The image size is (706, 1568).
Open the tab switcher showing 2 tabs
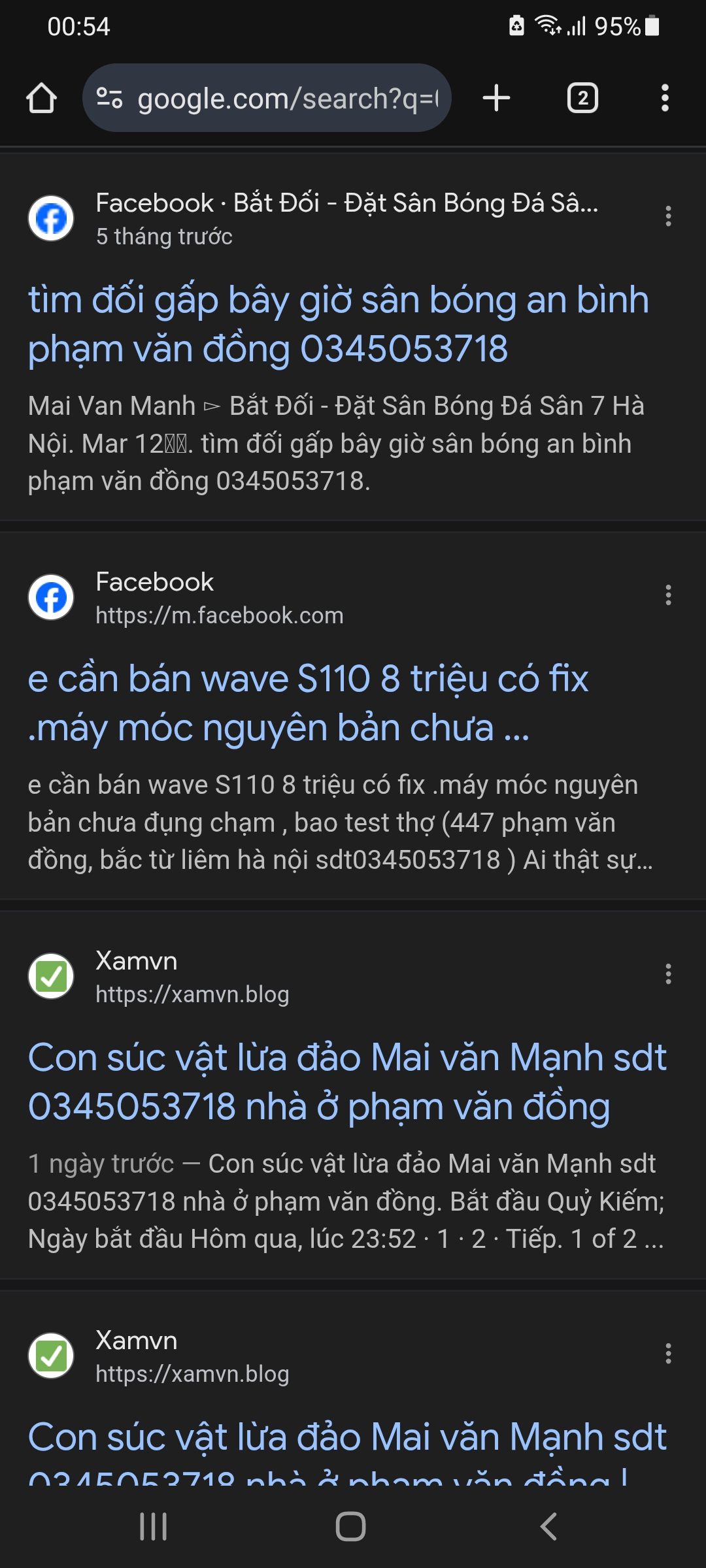tap(582, 98)
